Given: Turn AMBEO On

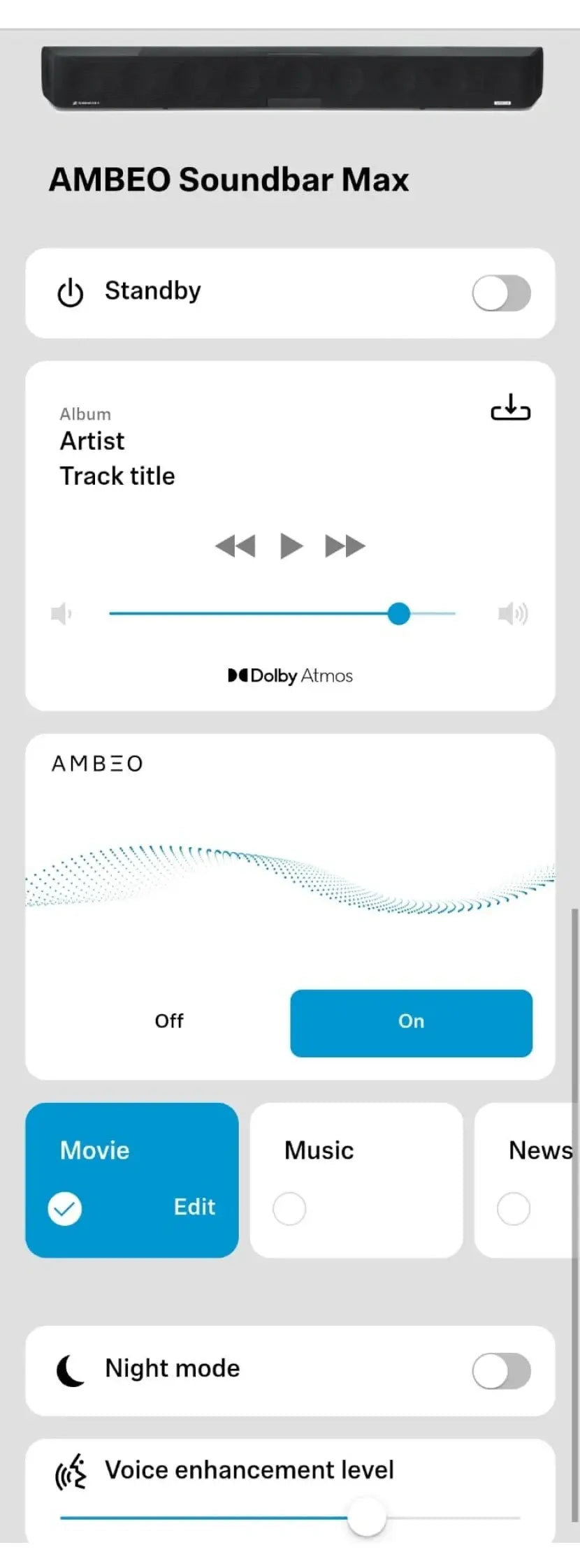Looking at the screenshot, I should coord(411,1023).
